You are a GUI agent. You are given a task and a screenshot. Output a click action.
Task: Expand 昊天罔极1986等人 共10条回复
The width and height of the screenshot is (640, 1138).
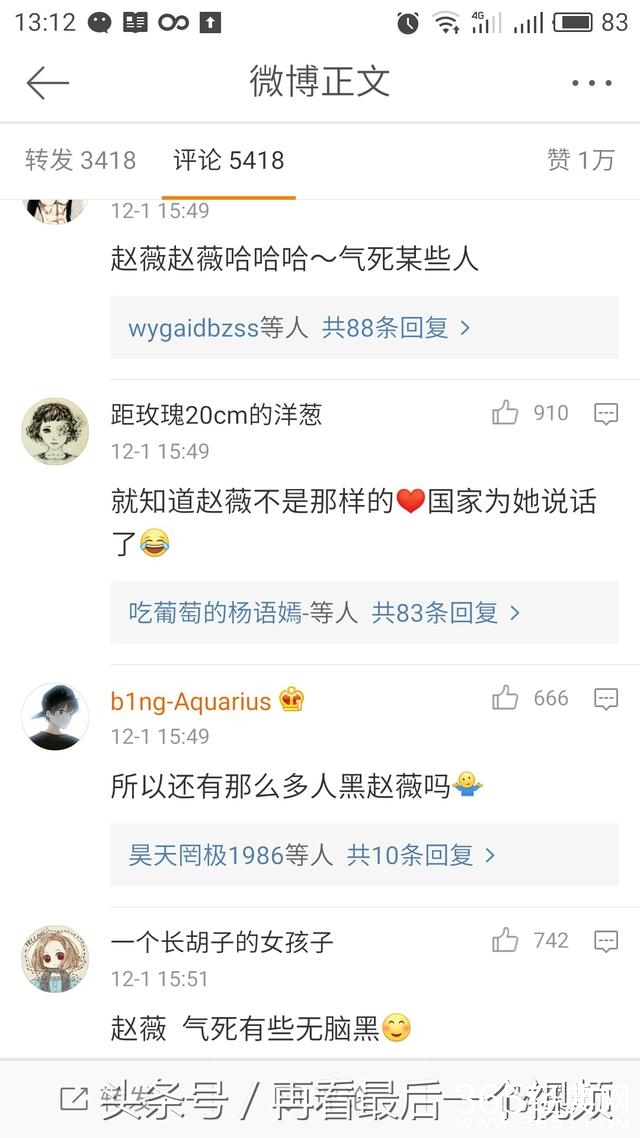[312, 855]
